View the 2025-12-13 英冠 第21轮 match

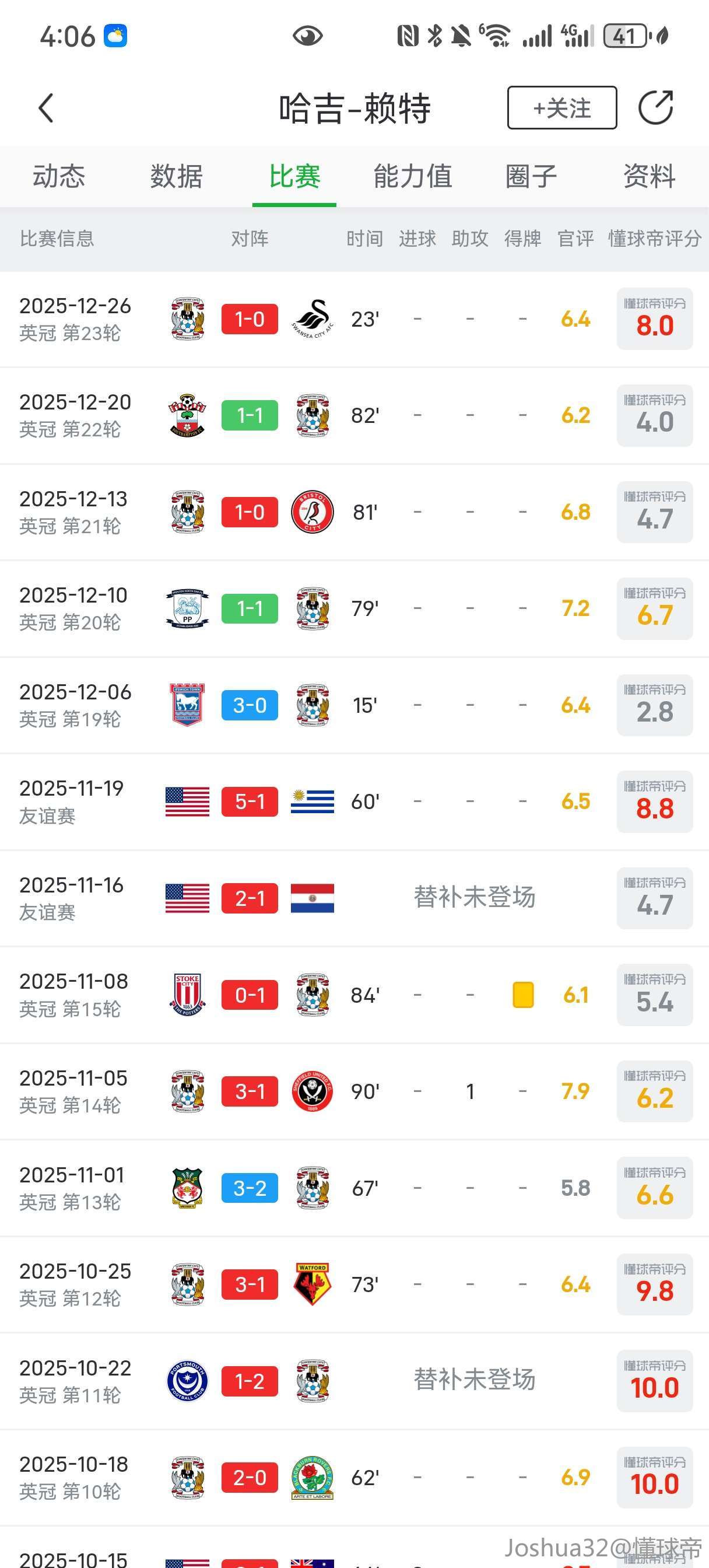[x=250, y=512]
